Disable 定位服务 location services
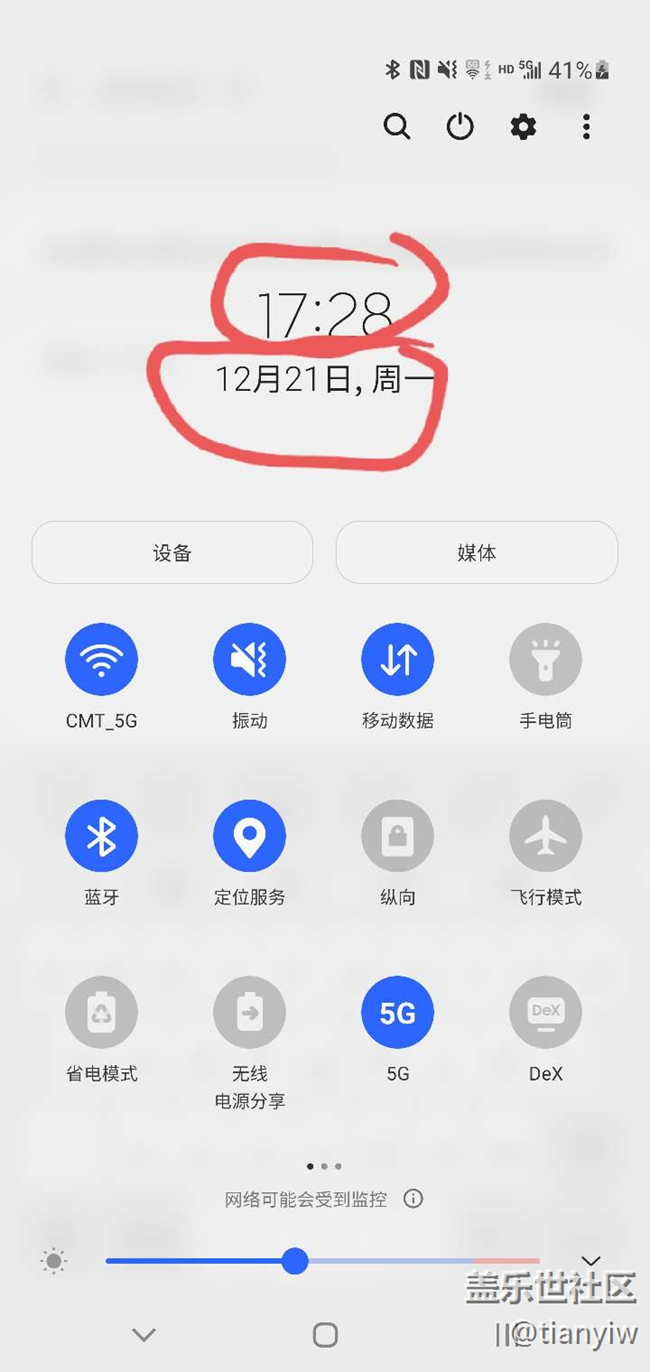This screenshot has height=1372, width=650. click(x=249, y=836)
